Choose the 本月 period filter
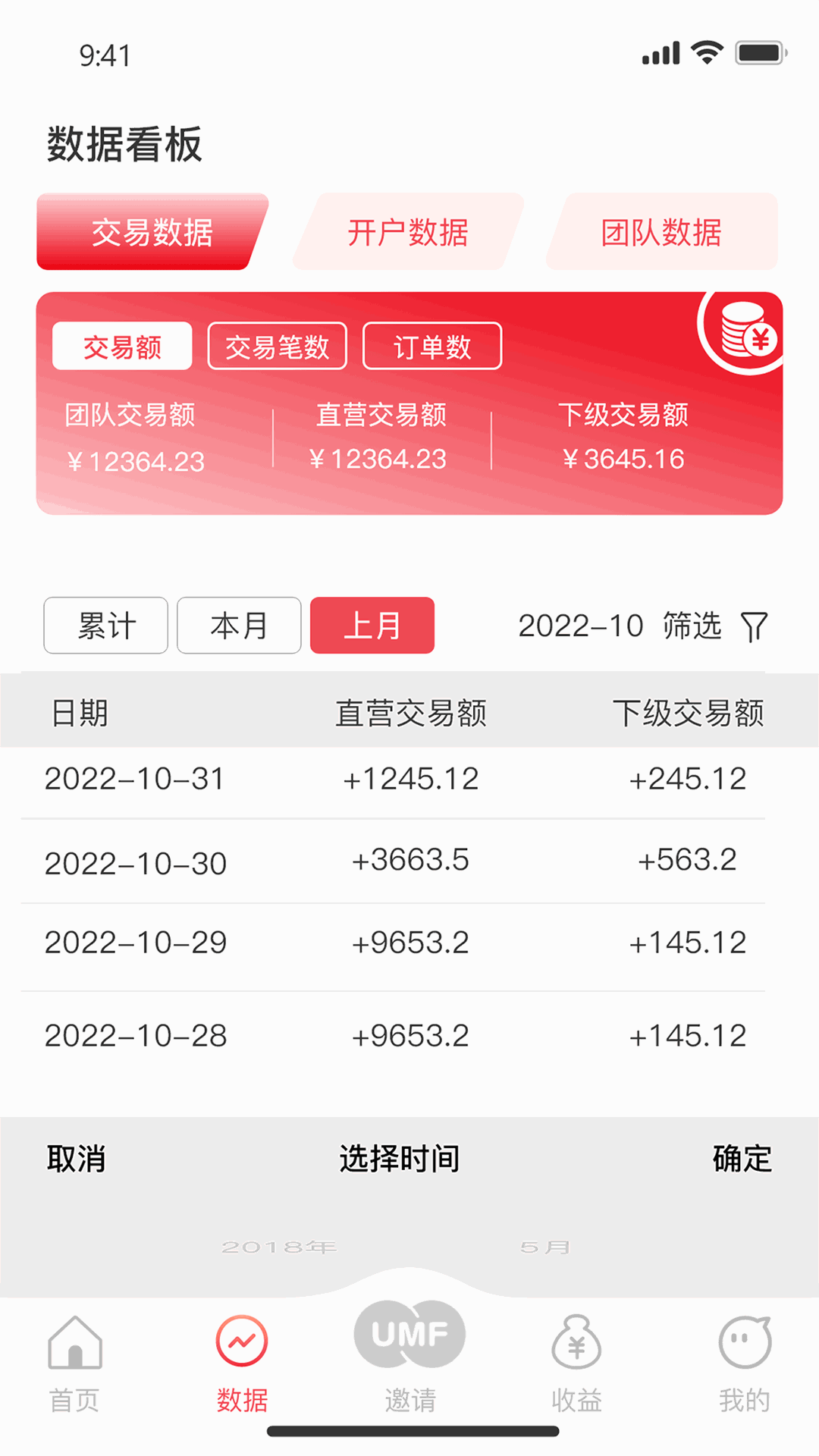Viewport: 819px width, 1456px height. point(239,626)
